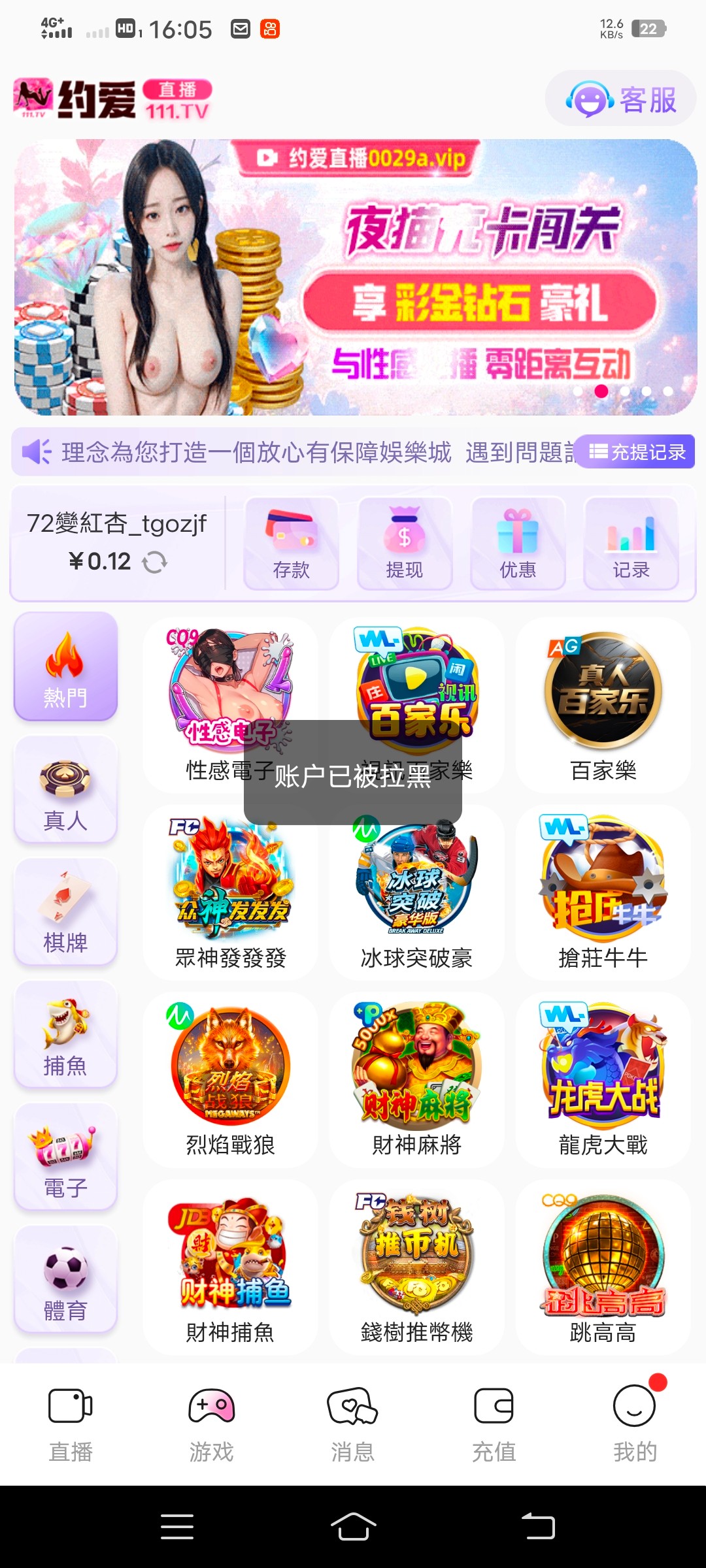Open 优惠 promotions
The height and width of the screenshot is (1568, 706).
(518, 544)
